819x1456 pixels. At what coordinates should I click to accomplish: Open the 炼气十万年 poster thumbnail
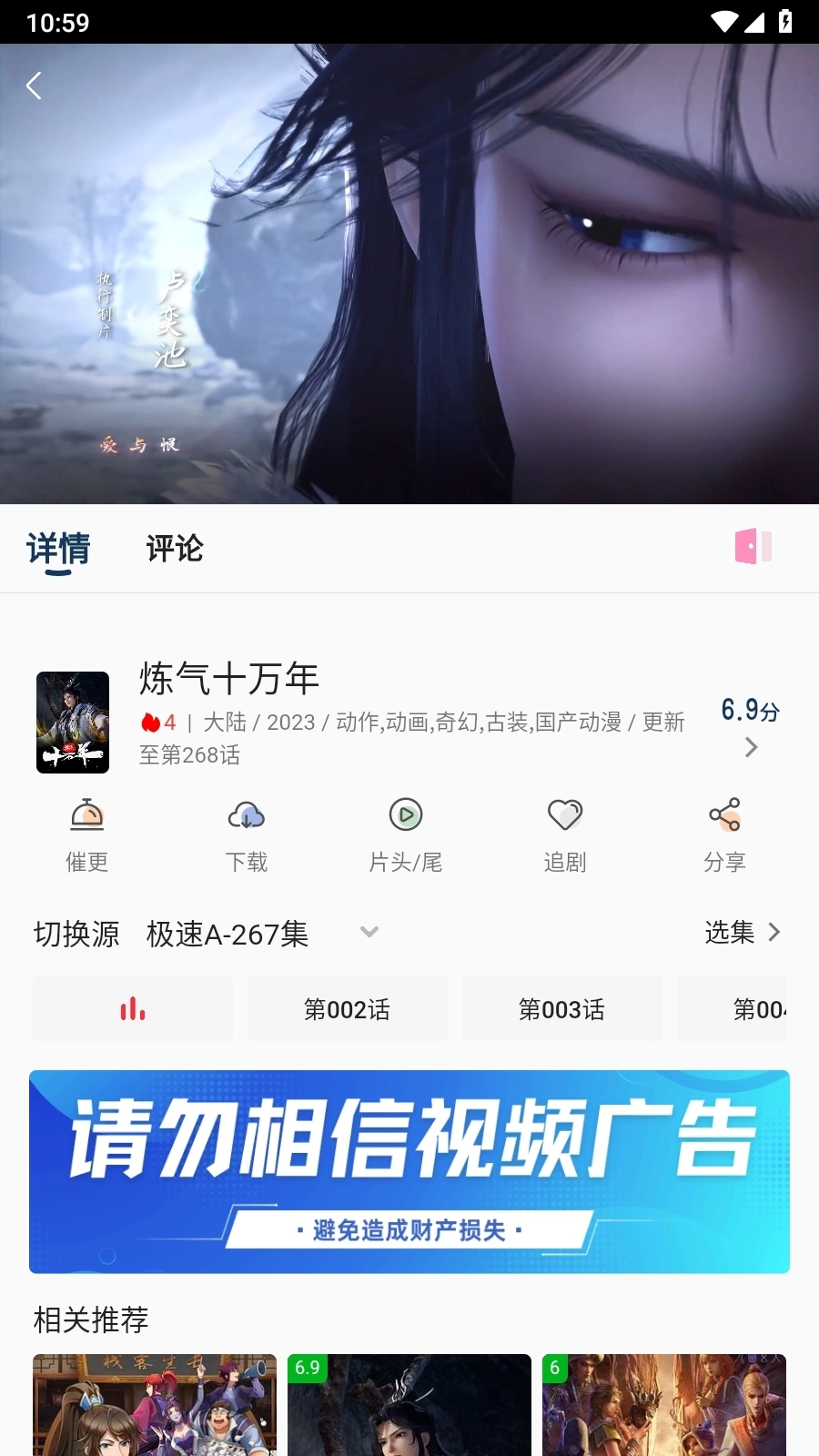73,722
